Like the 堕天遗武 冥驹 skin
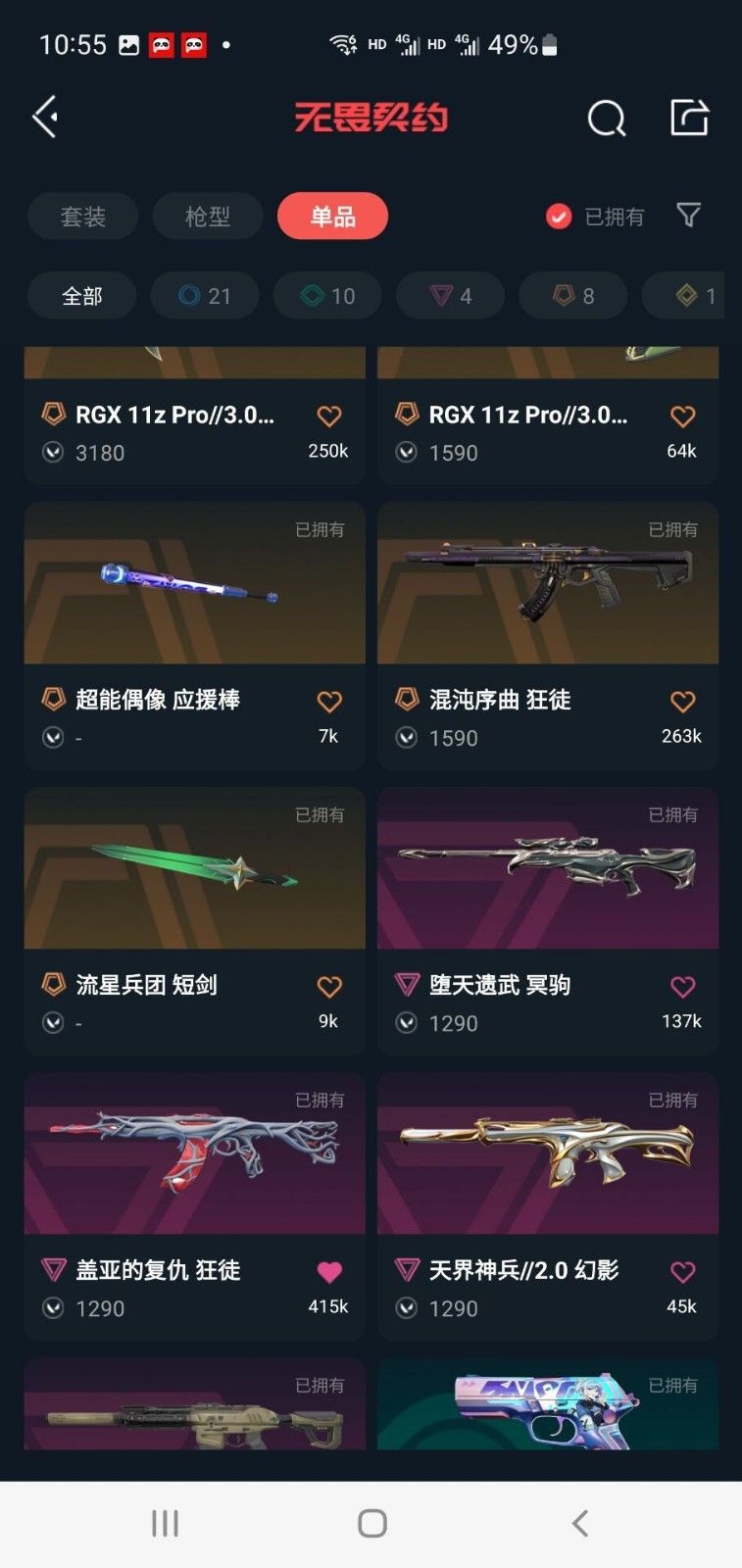This screenshot has width=742, height=1568. [682, 986]
